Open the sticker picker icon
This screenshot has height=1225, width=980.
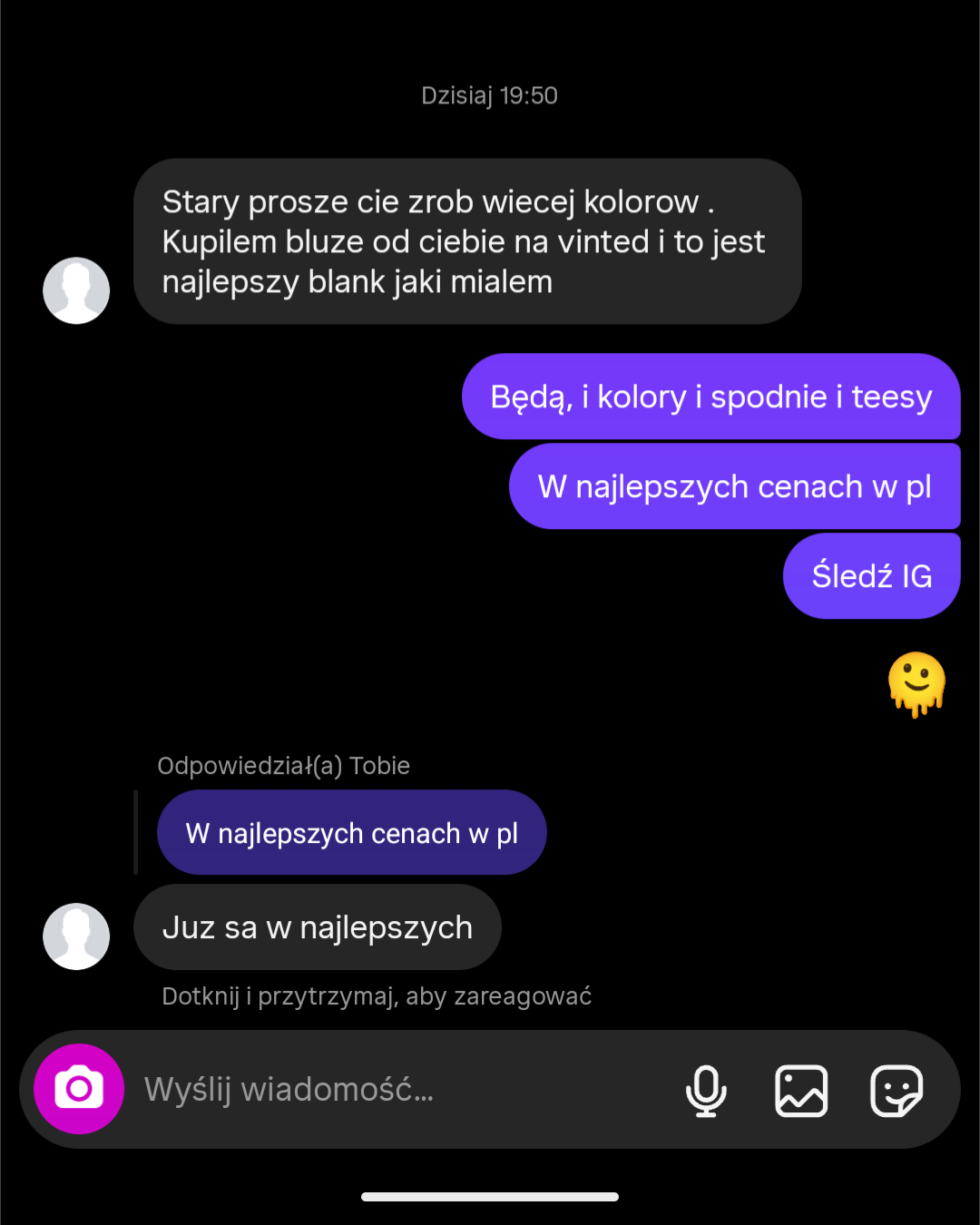[x=897, y=1090]
